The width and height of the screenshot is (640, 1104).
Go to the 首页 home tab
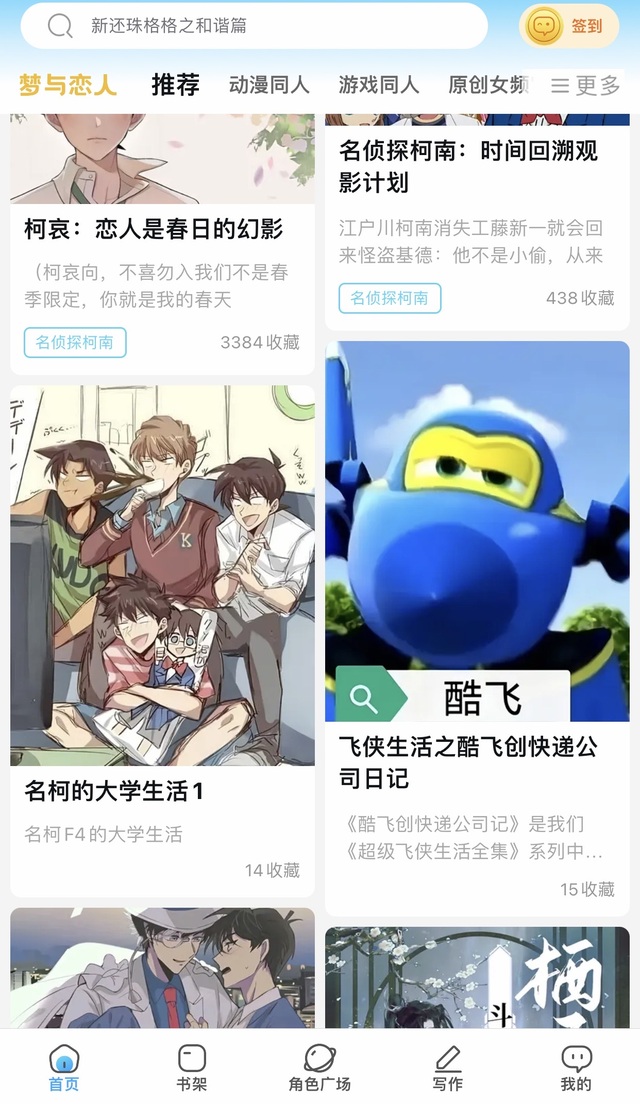click(64, 1067)
